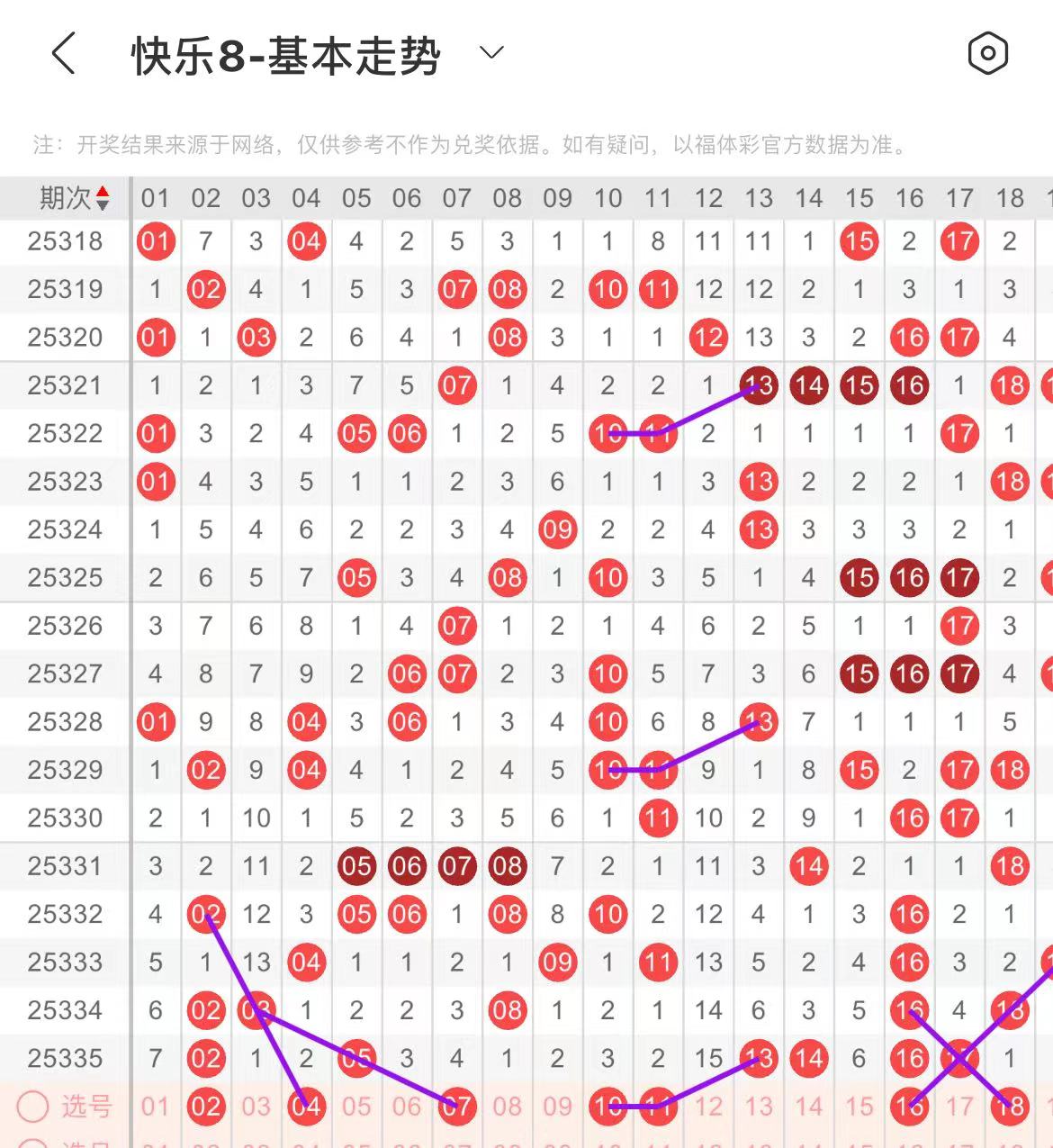This screenshot has width=1053, height=1148.
Task: Select number 09 in the 选号 row
Action: [x=558, y=1107]
